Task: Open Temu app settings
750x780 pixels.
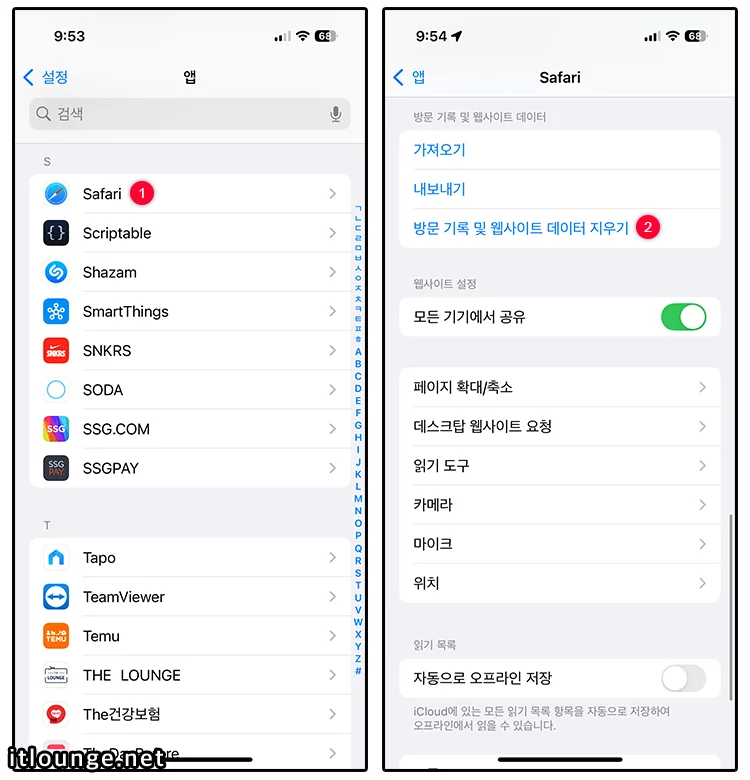Action: click(190, 636)
